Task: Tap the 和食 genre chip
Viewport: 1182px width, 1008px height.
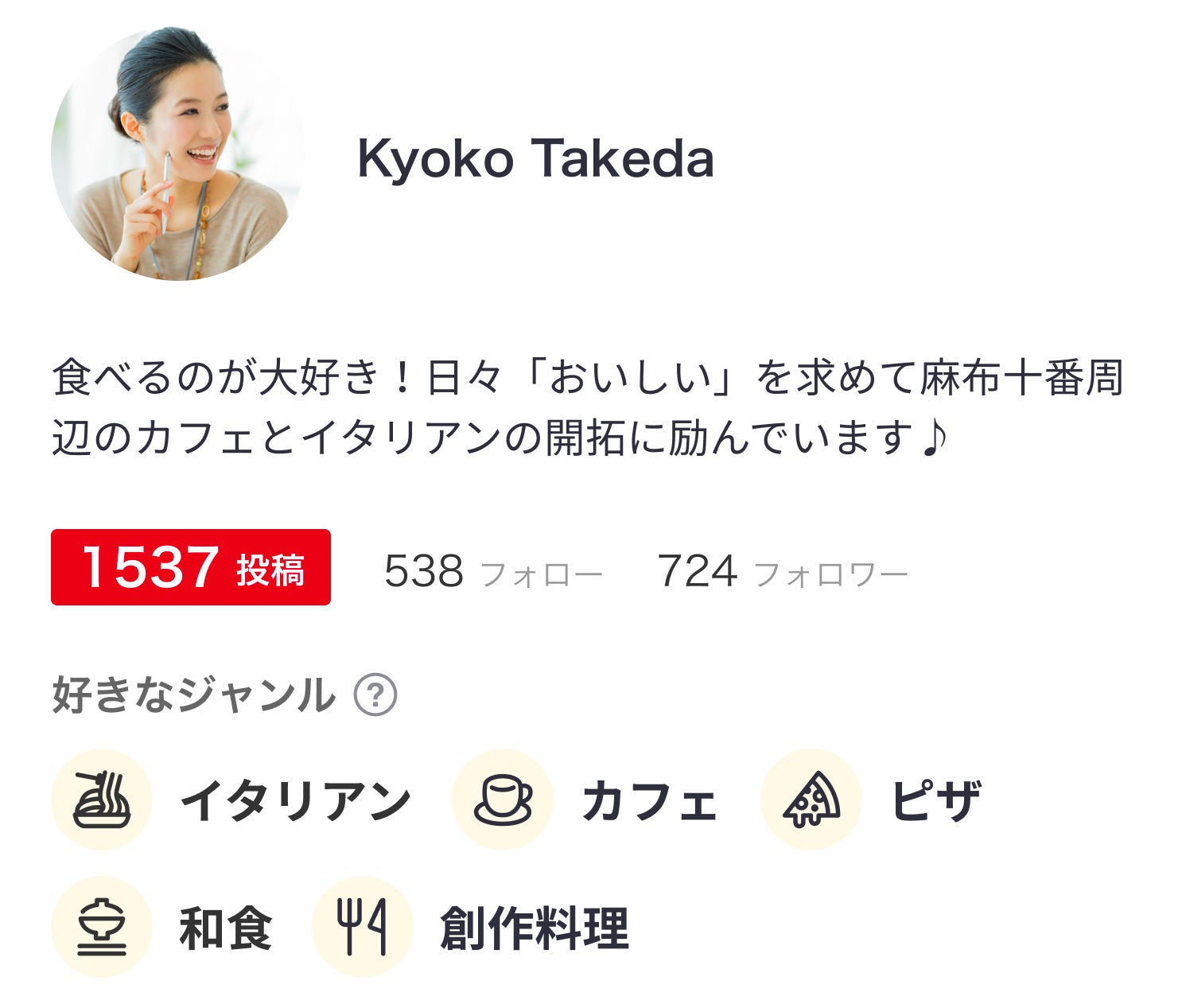Action: click(x=162, y=927)
